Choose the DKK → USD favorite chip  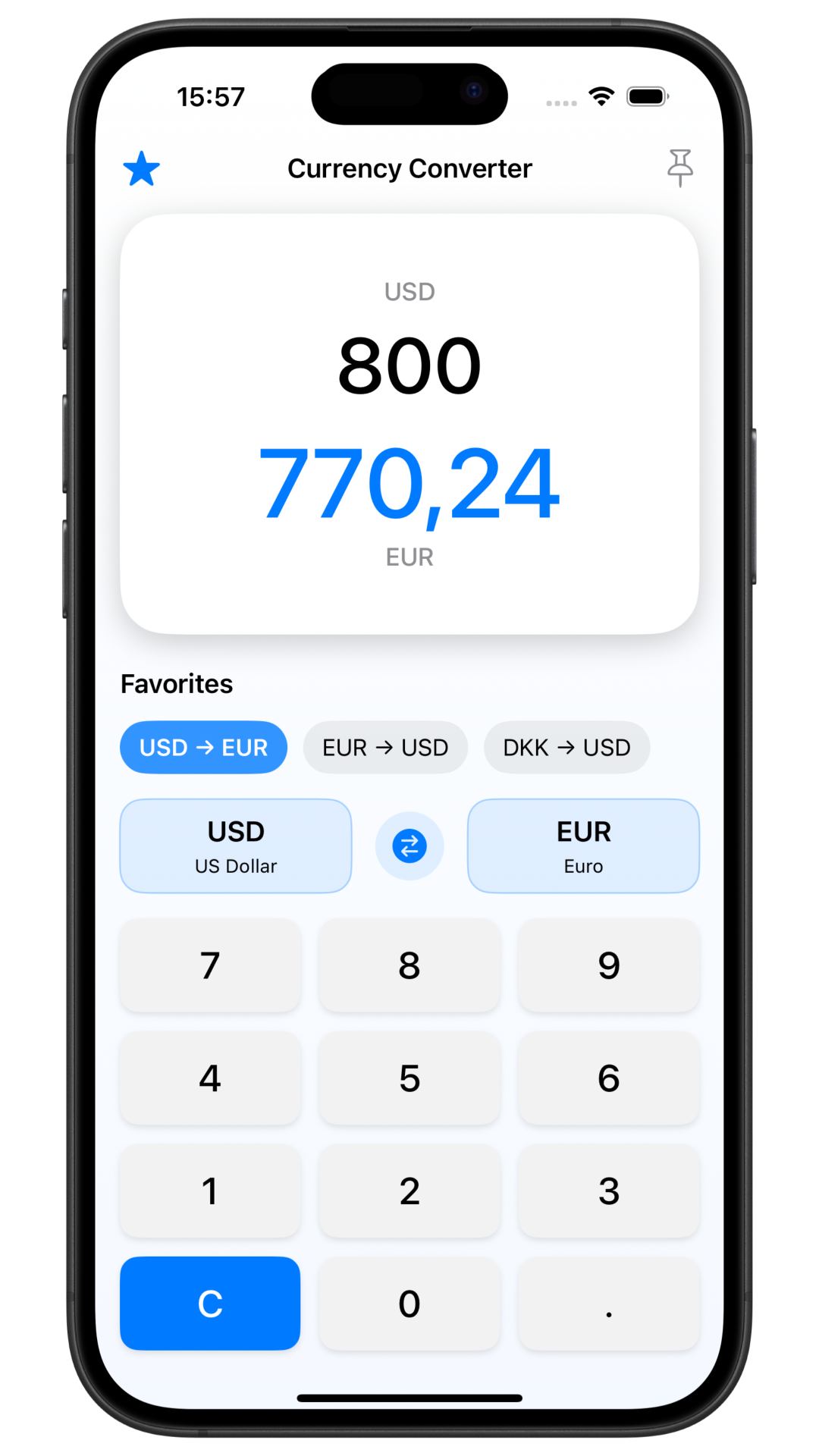pos(566,748)
